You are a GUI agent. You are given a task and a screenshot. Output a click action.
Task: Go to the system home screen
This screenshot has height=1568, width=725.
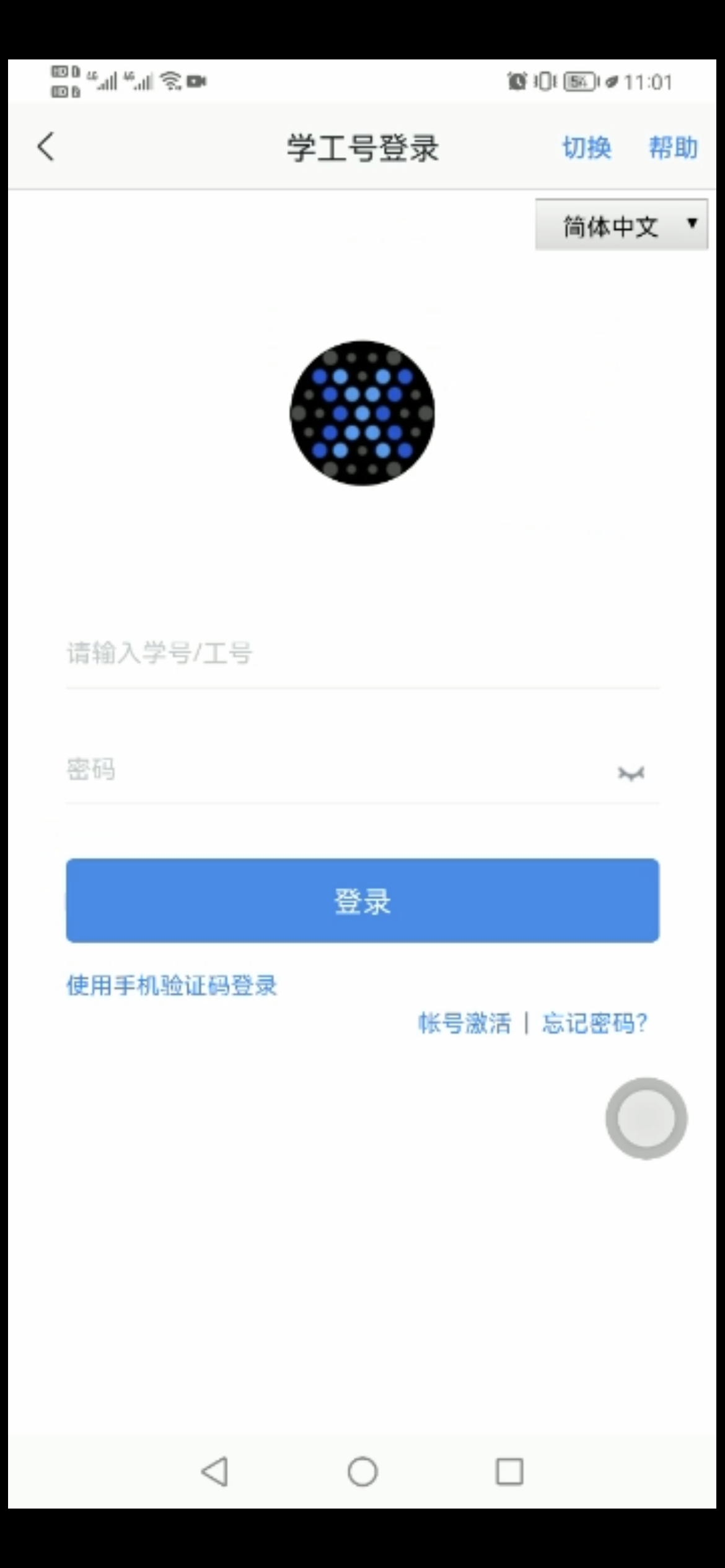pos(362,1471)
